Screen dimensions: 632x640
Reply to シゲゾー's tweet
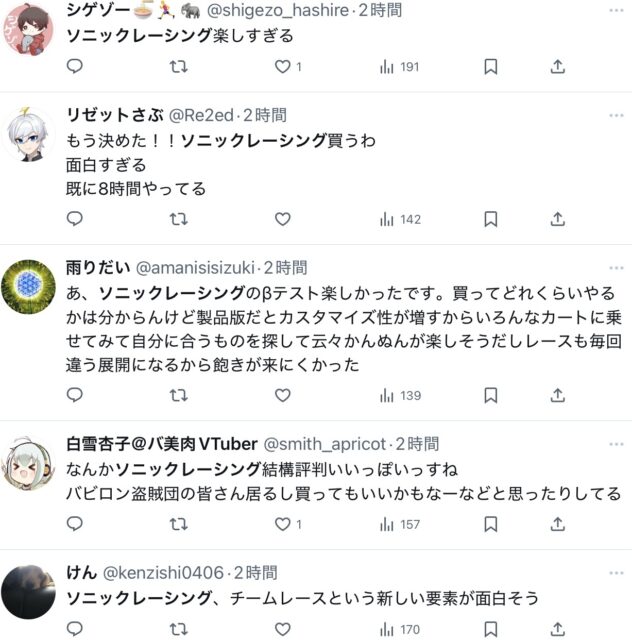click(x=75, y=66)
